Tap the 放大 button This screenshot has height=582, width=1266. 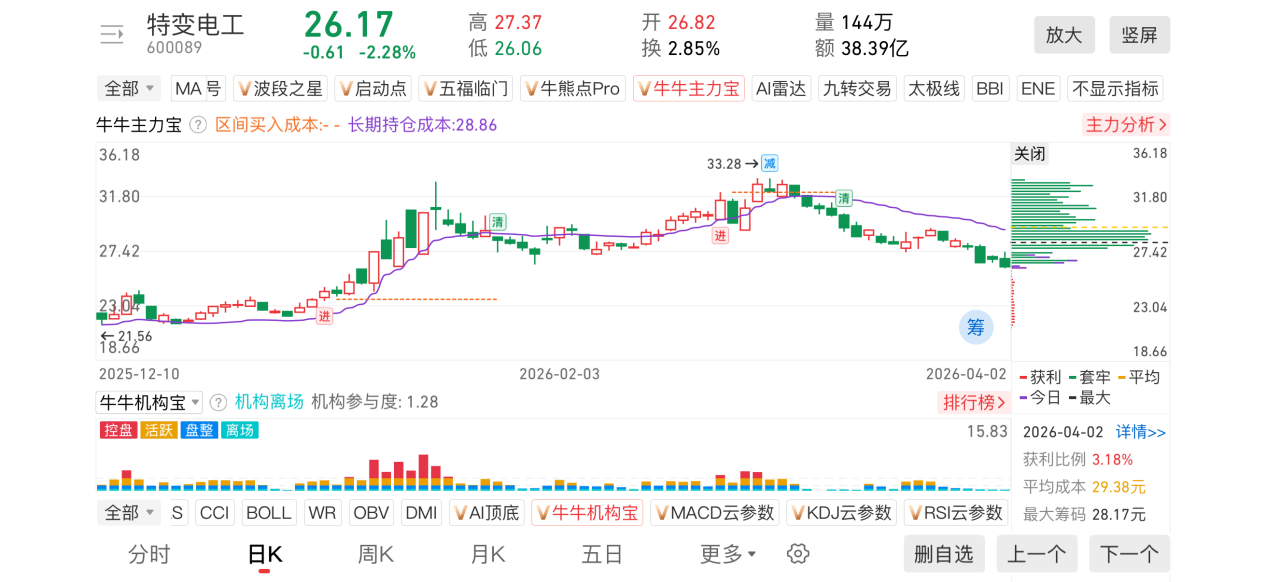point(1064,35)
